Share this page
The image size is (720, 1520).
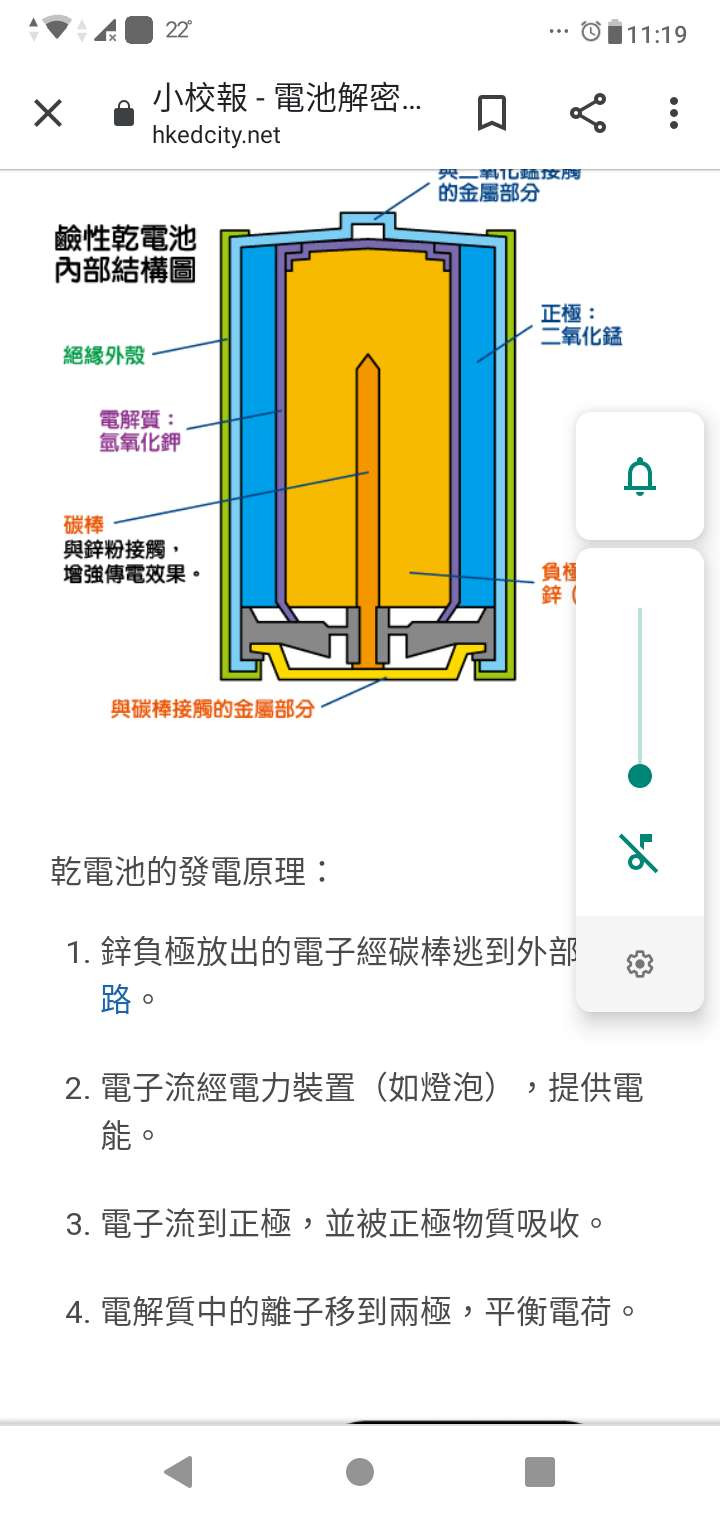pyautogui.click(x=588, y=113)
